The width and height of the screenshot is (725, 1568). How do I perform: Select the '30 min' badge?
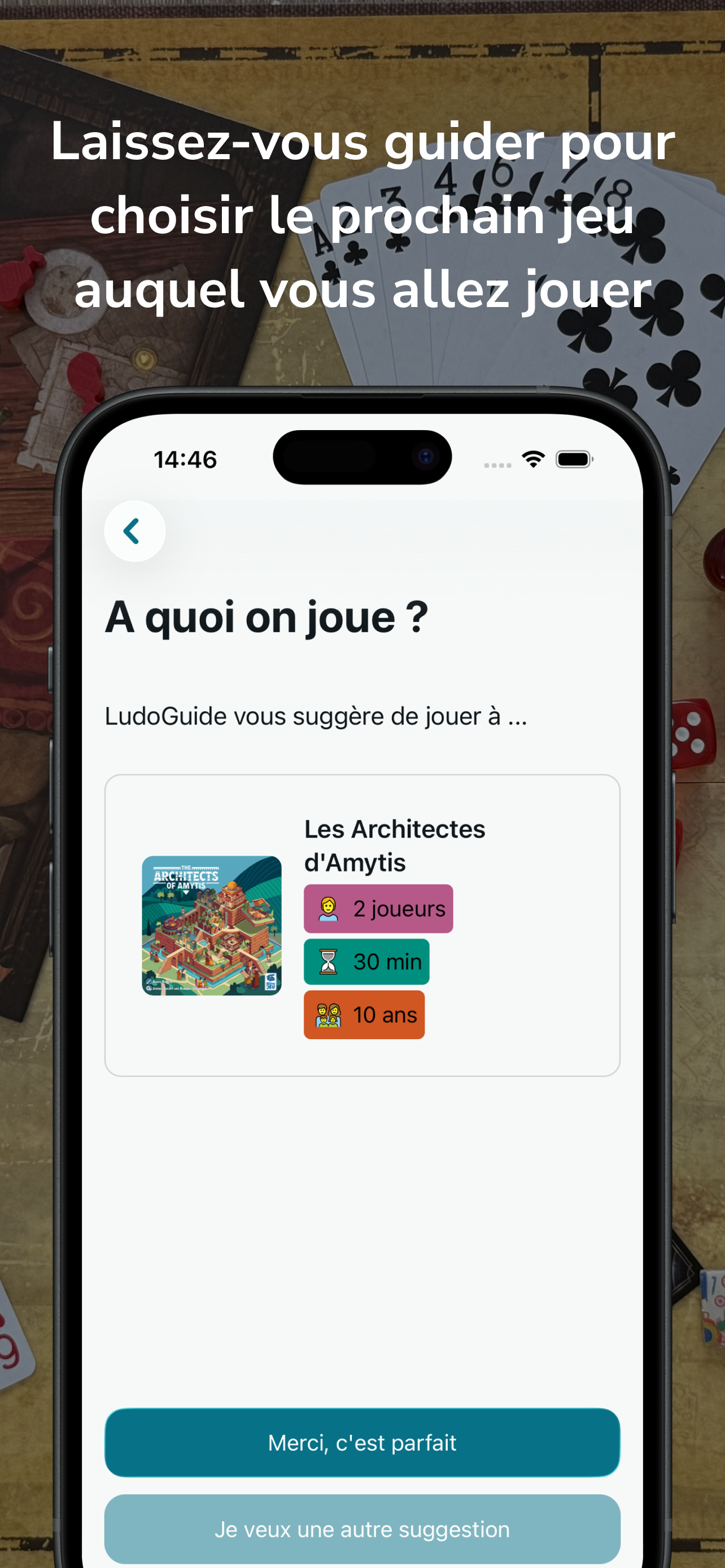[x=366, y=962]
